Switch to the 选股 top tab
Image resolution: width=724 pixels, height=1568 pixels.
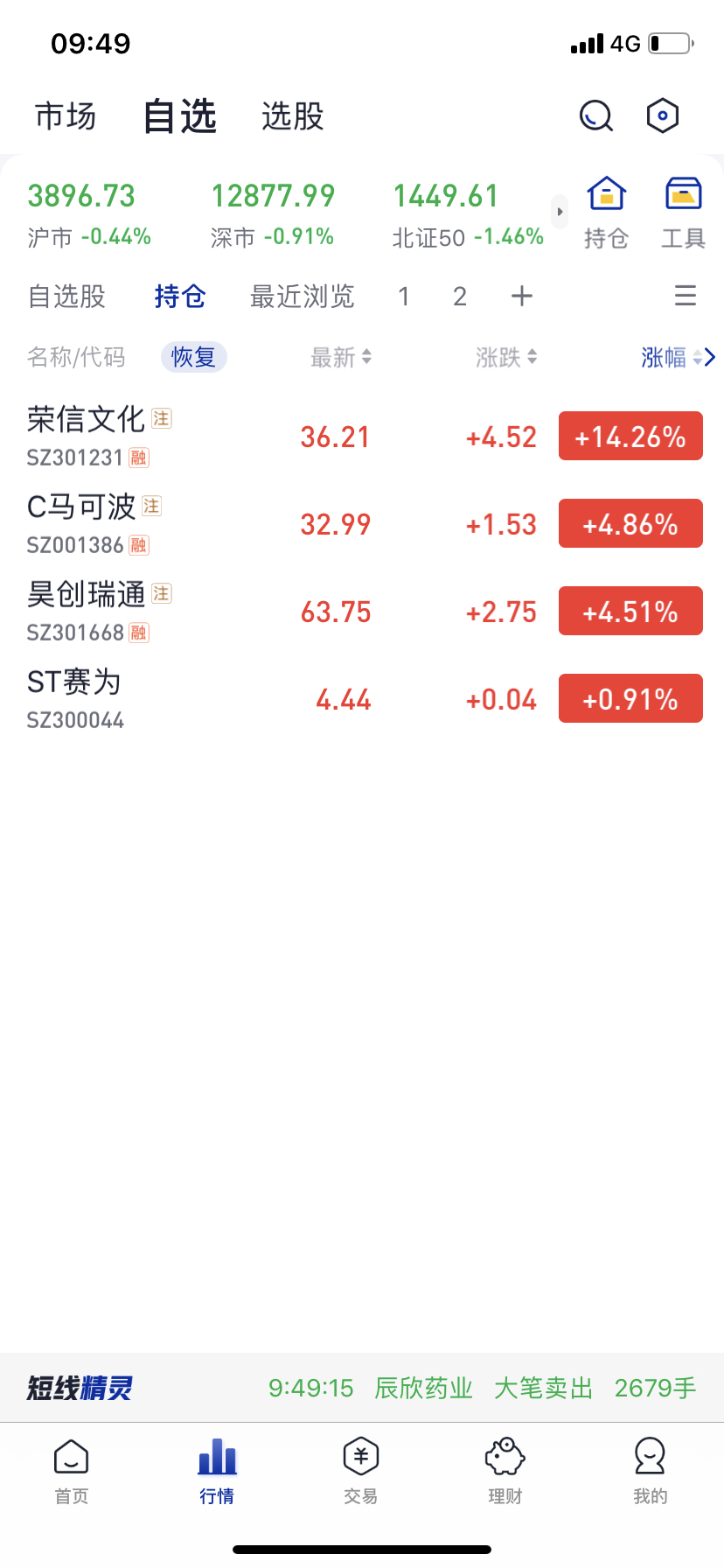coord(292,116)
